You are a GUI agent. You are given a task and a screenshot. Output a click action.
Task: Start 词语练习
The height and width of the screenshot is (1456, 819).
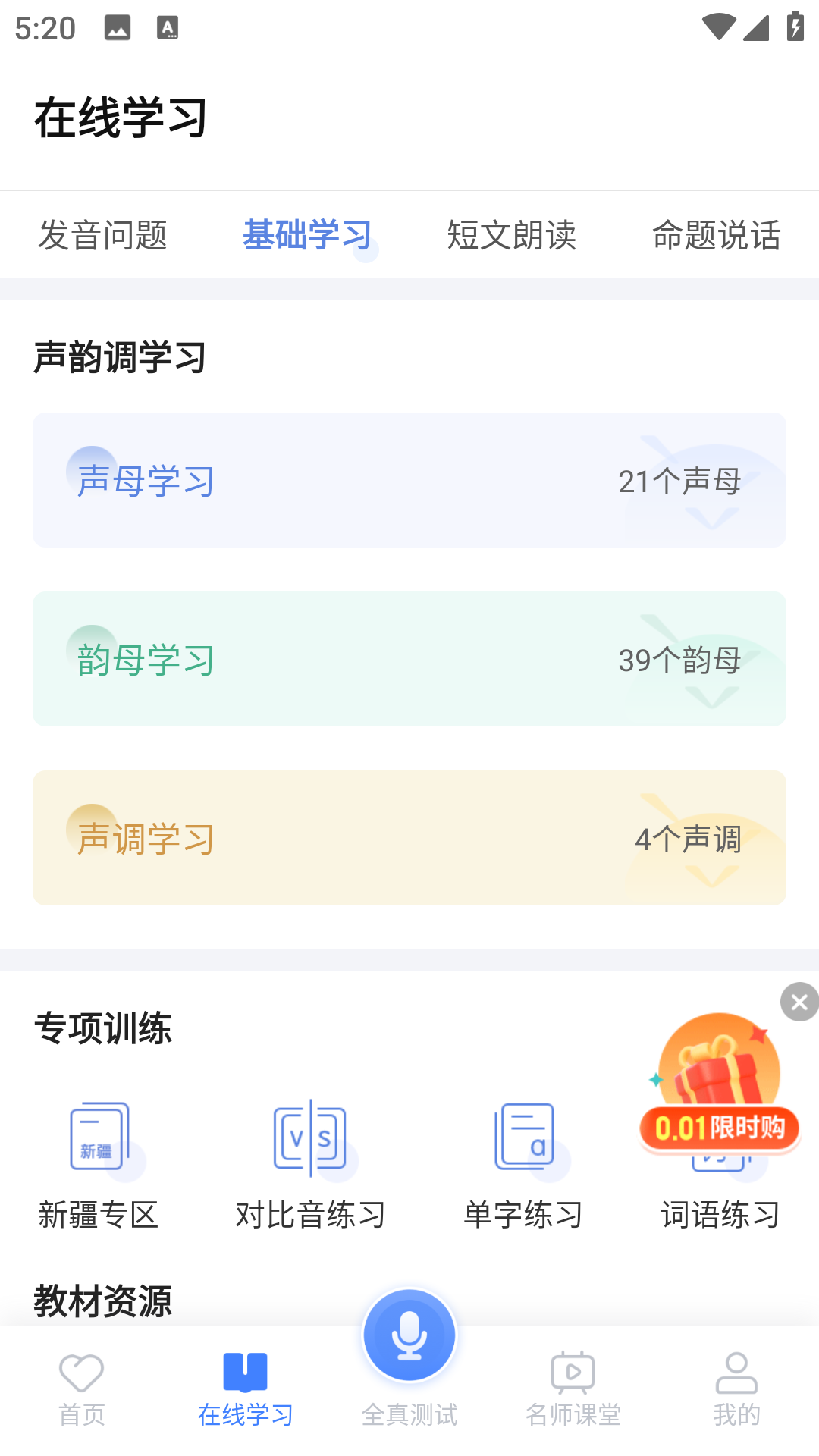pos(720,1213)
